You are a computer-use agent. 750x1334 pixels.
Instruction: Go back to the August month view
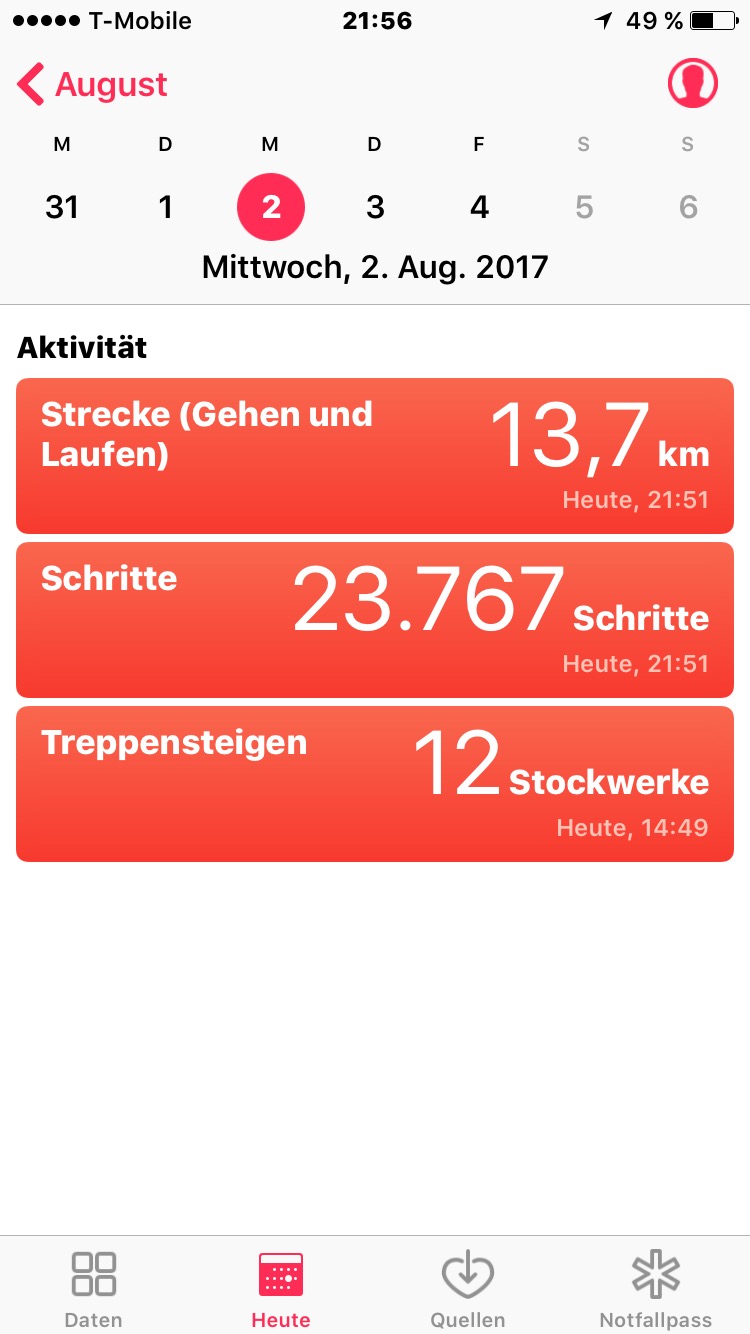tap(93, 85)
